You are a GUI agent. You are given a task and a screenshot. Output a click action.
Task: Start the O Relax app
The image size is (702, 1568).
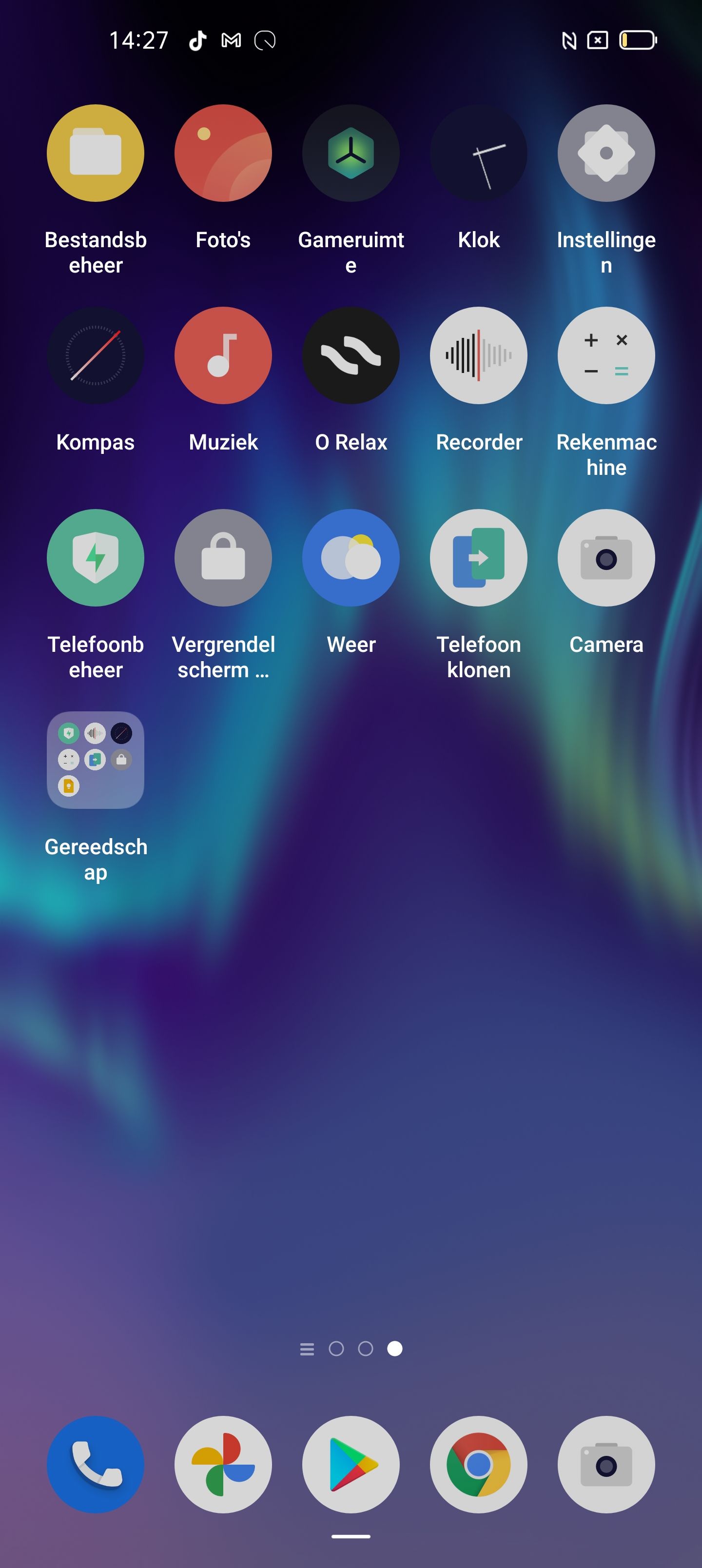tap(351, 355)
